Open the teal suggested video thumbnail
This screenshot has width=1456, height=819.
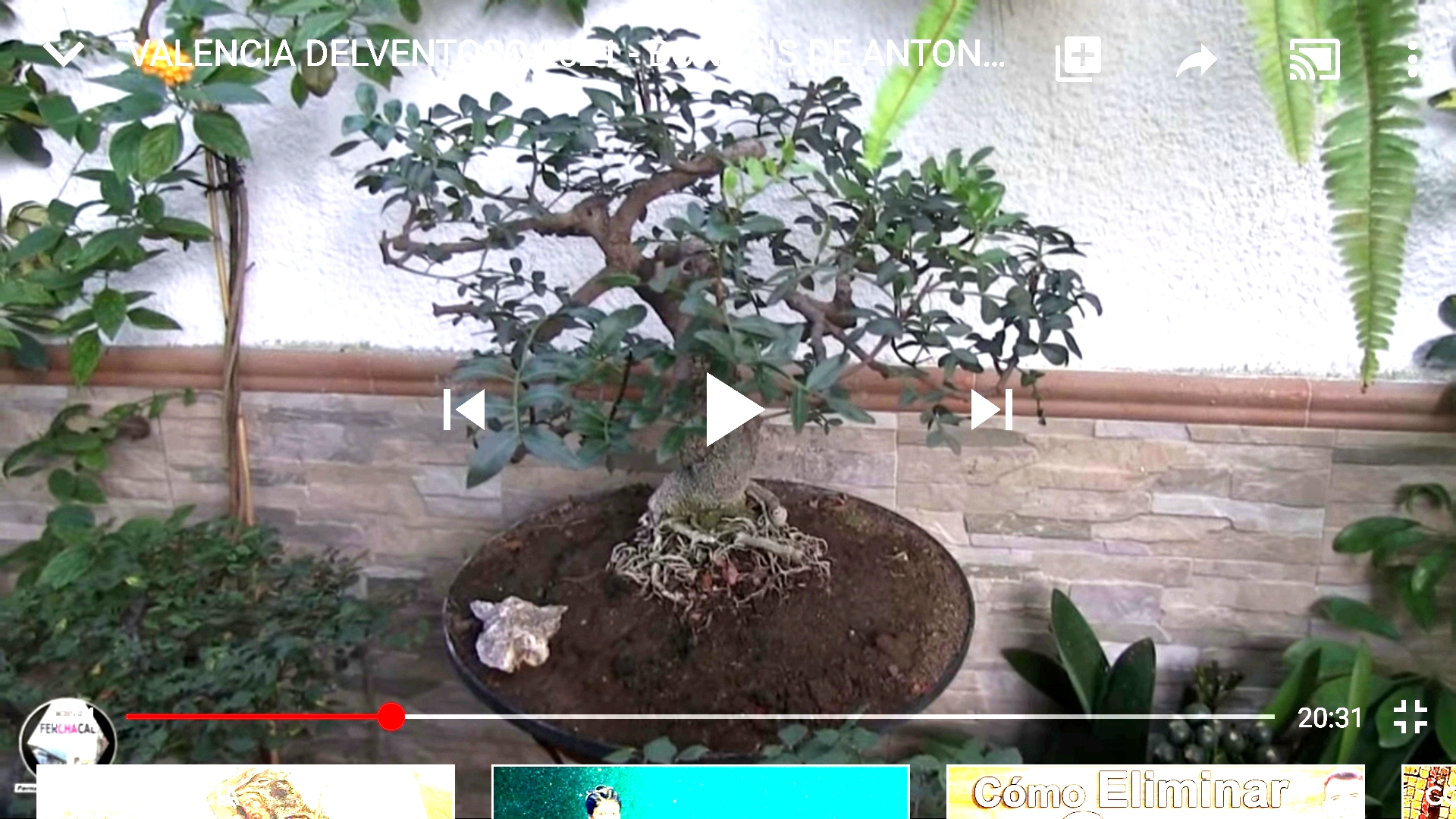pos(700,792)
